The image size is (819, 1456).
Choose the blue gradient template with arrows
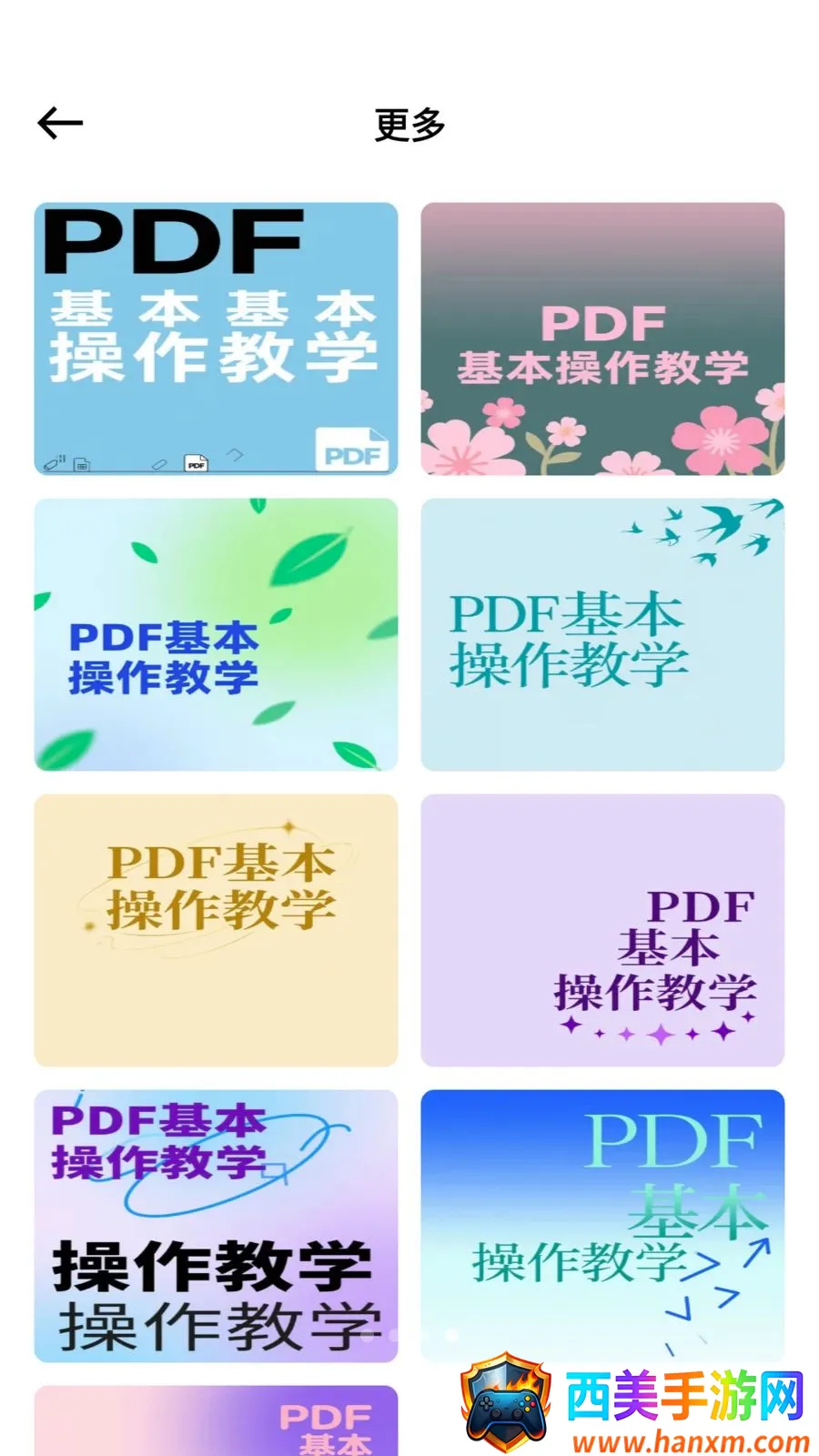tap(602, 1226)
